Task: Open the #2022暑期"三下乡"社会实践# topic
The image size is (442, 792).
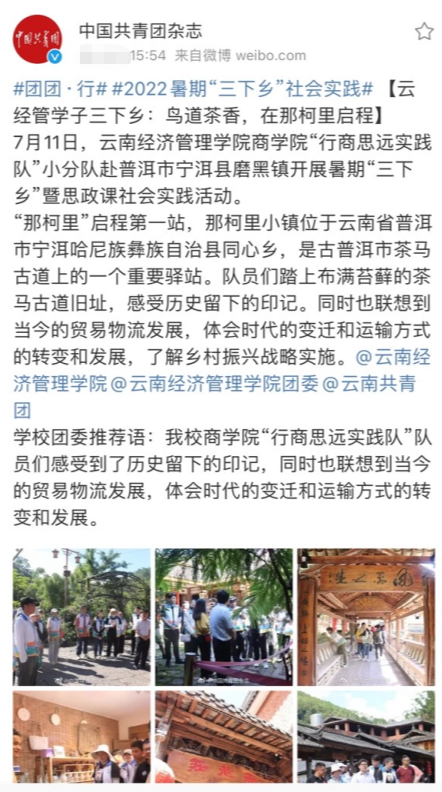Action: [242, 89]
